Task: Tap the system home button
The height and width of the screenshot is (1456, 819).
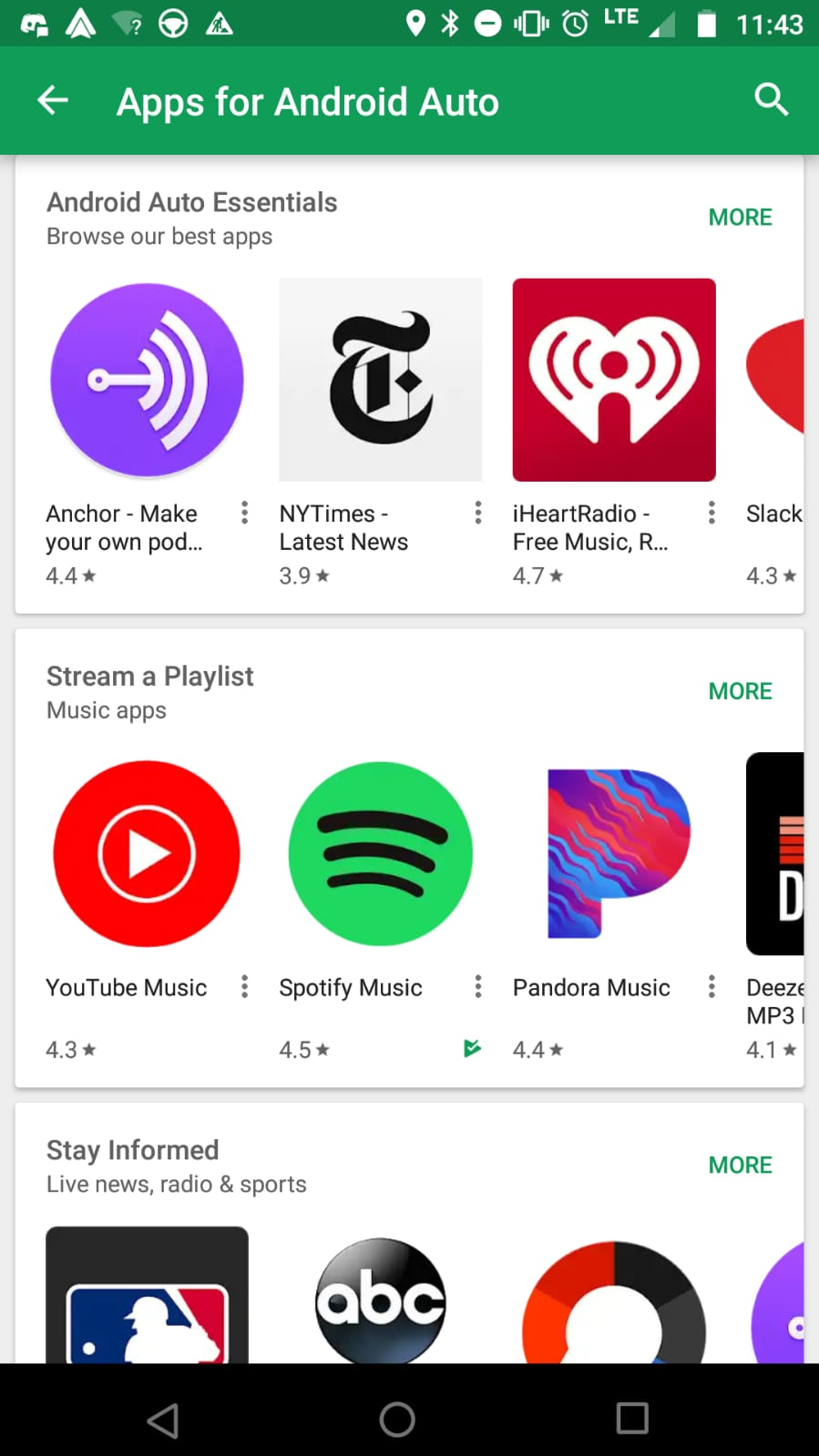Action: point(397,1418)
